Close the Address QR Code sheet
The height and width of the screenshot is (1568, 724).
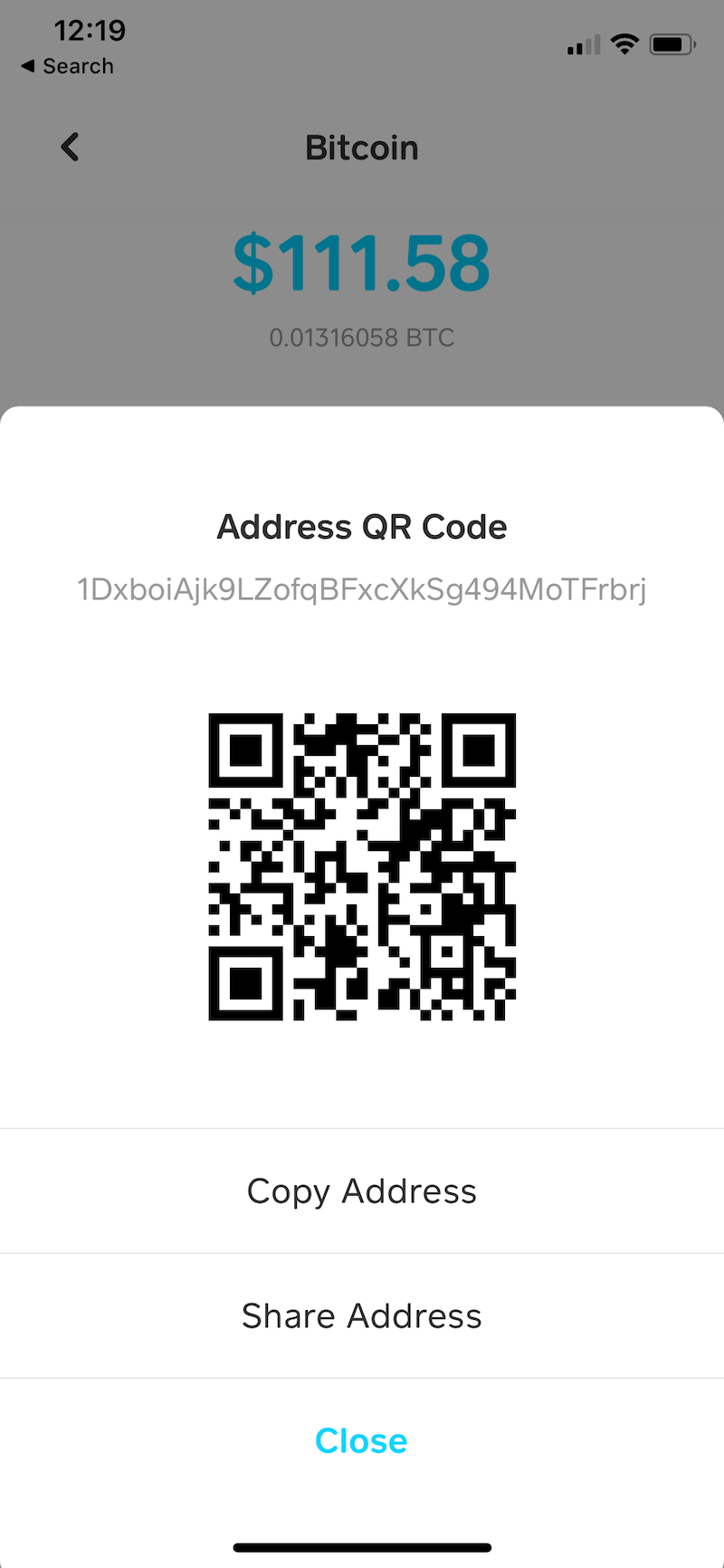[x=362, y=1441]
